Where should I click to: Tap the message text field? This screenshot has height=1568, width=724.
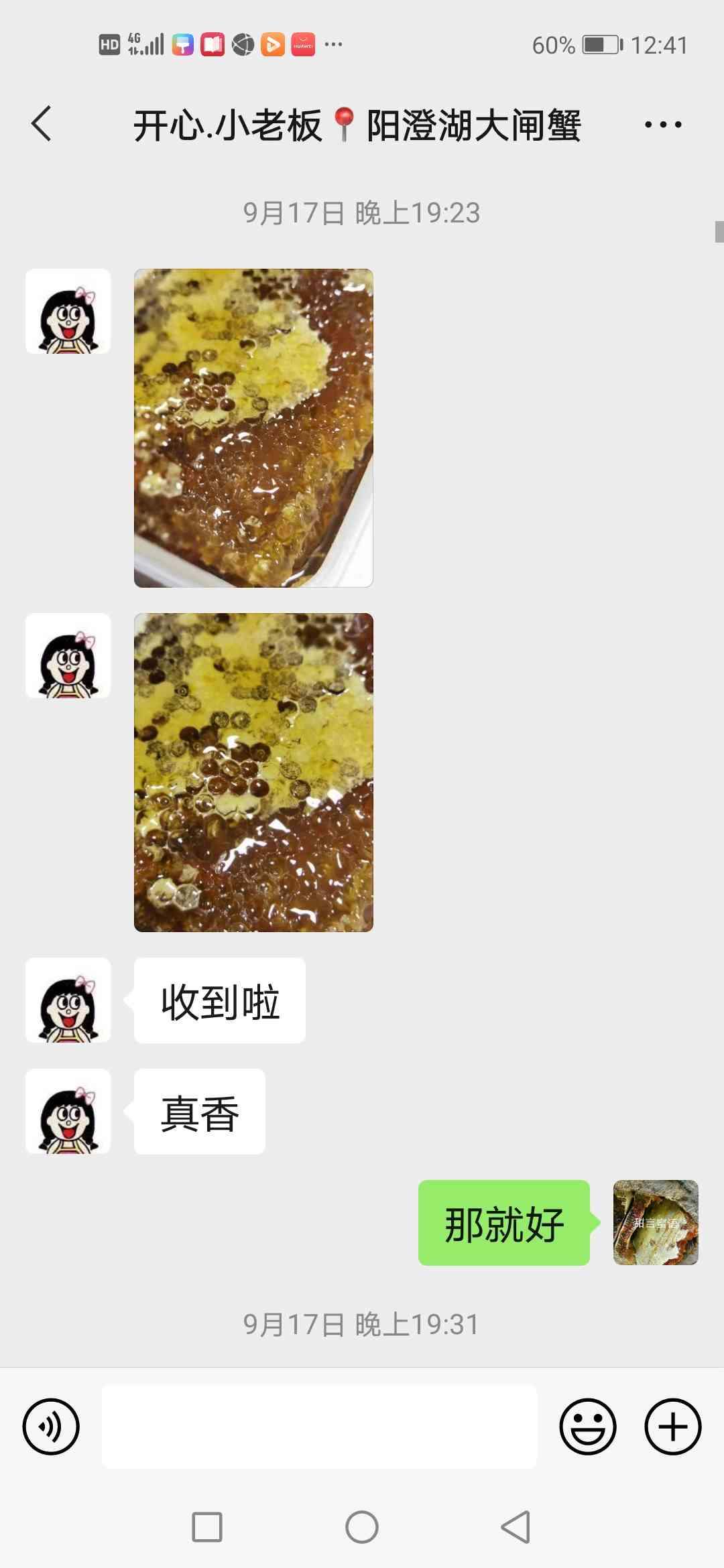[x=319, y=1427]
